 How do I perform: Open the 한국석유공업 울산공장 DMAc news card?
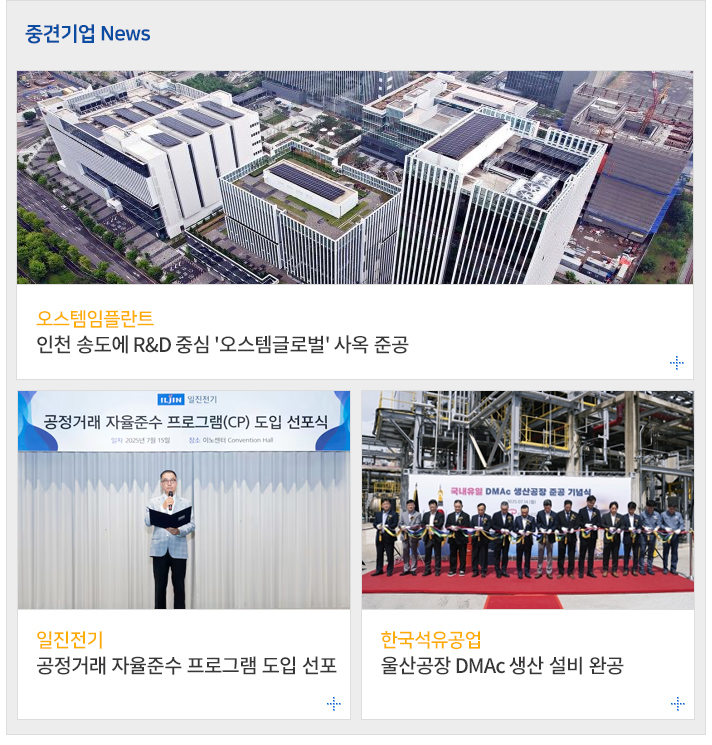[x=502, y=666]
